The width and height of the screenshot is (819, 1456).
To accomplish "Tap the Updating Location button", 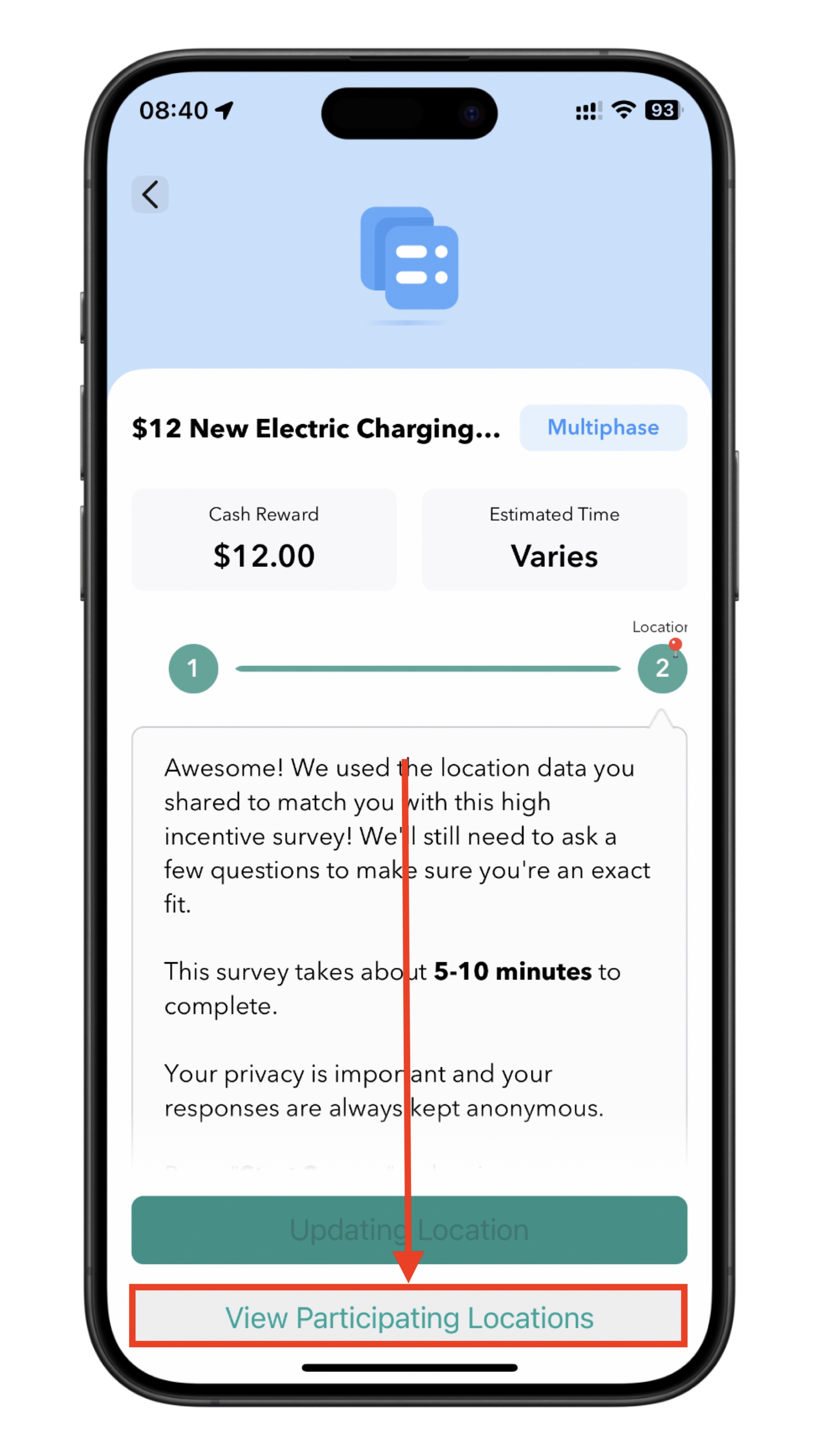I will pos(409,1229).
